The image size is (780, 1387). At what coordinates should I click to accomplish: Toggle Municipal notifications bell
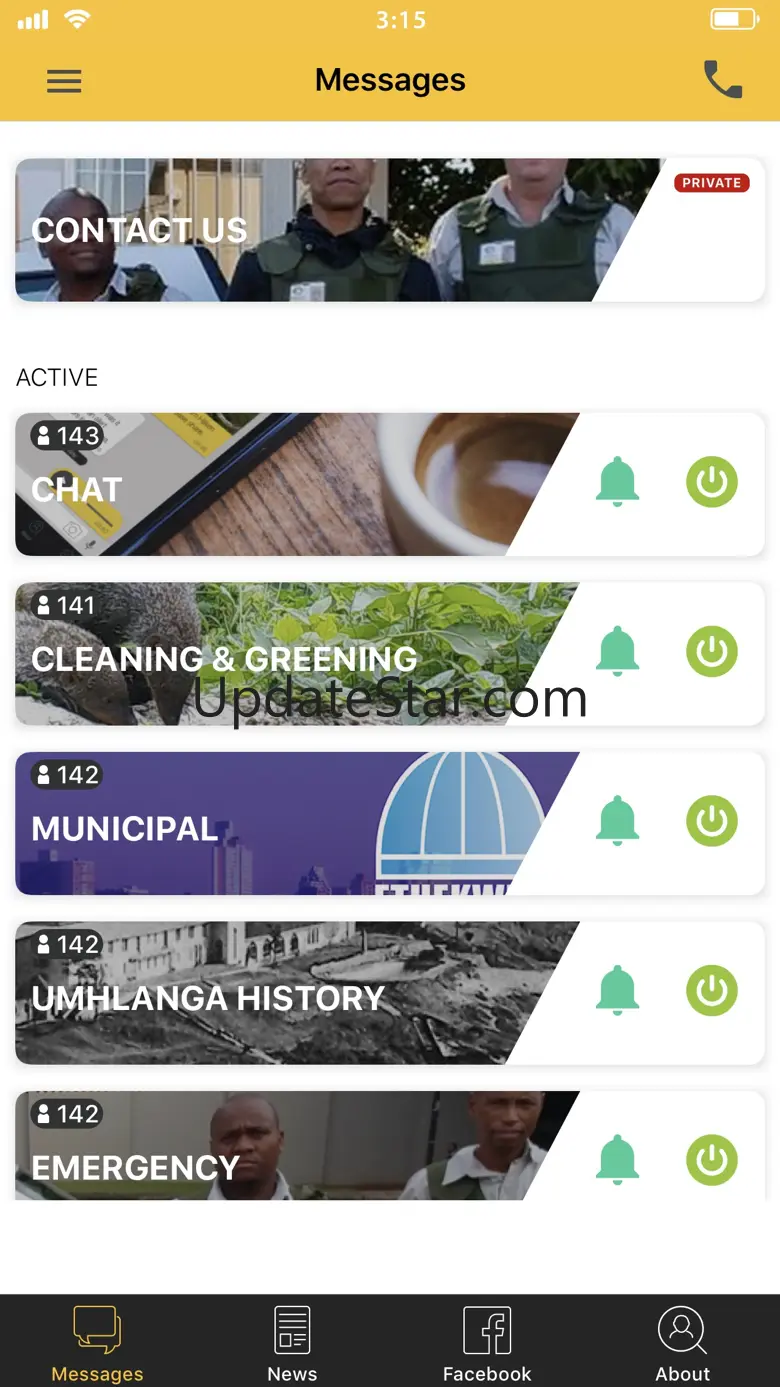tap(617, 821)
